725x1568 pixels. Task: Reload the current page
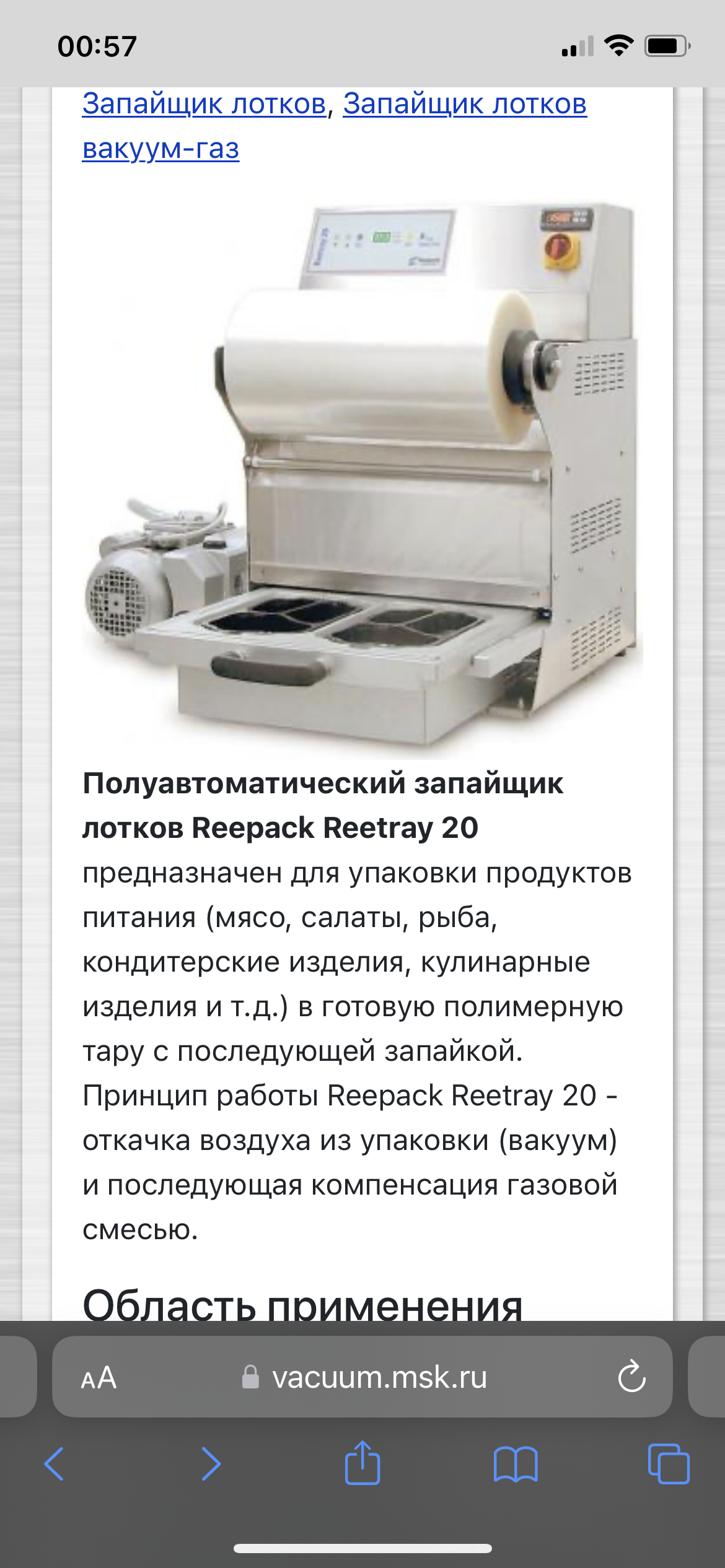(631, 1378)
